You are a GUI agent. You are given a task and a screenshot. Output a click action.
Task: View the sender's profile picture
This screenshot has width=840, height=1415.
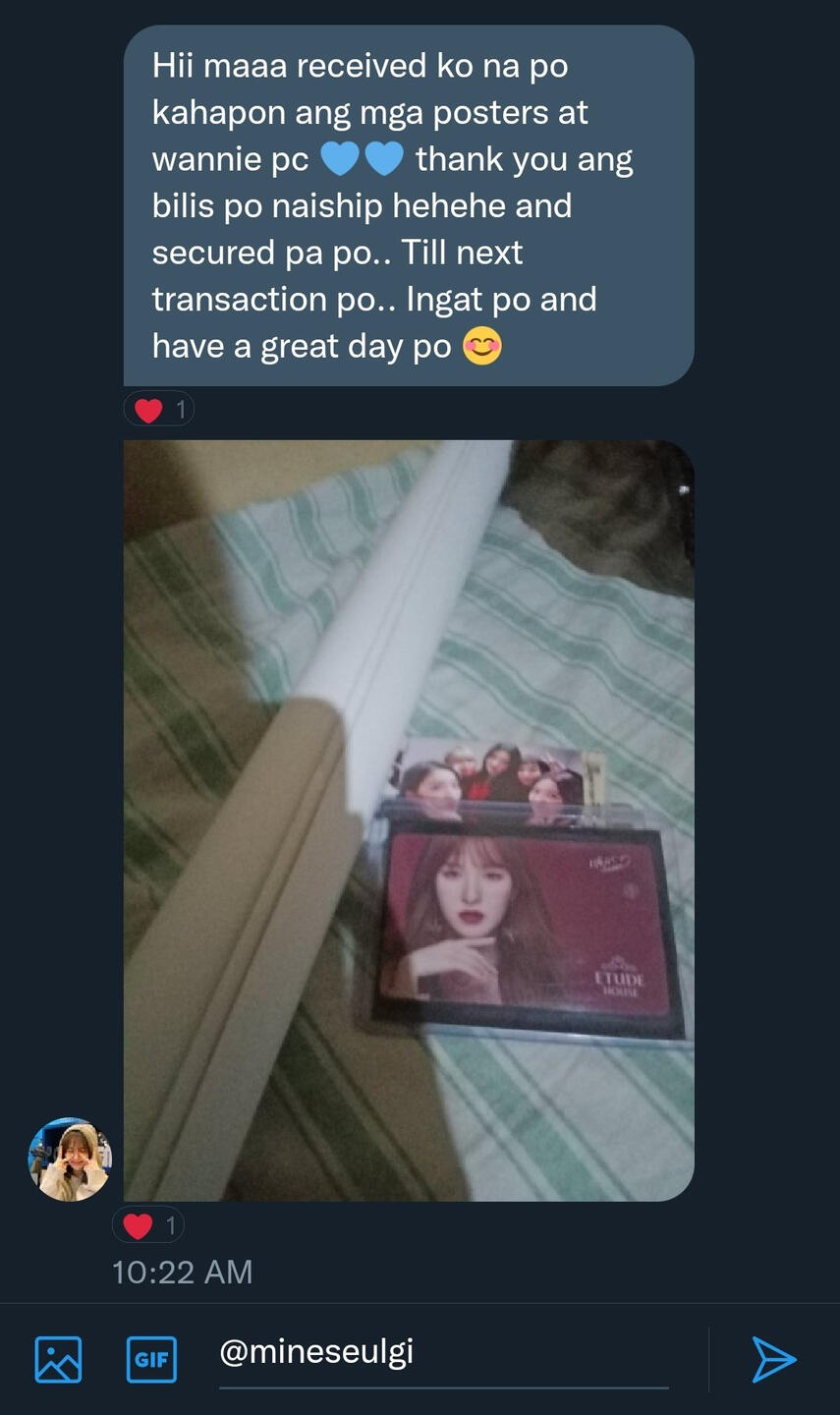pyautogui.click(x=70, y=1160)
